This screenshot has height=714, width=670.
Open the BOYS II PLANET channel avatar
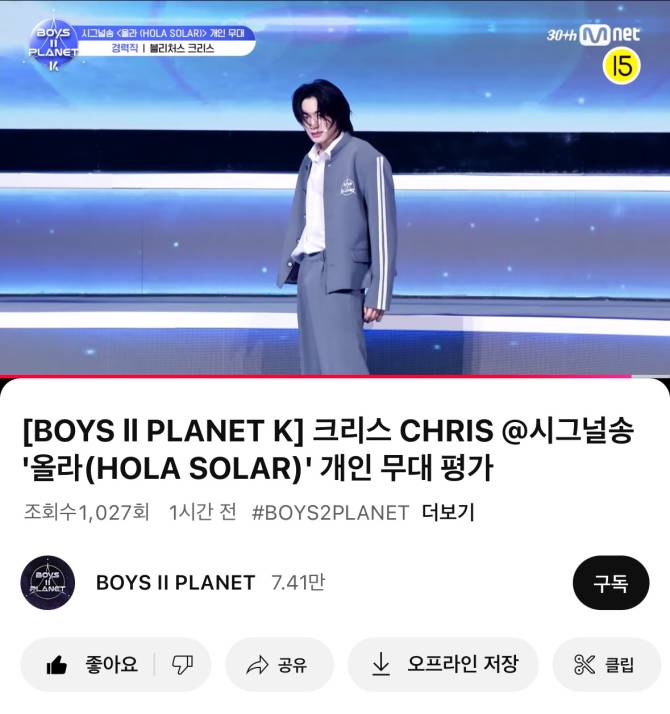[48, 583]
